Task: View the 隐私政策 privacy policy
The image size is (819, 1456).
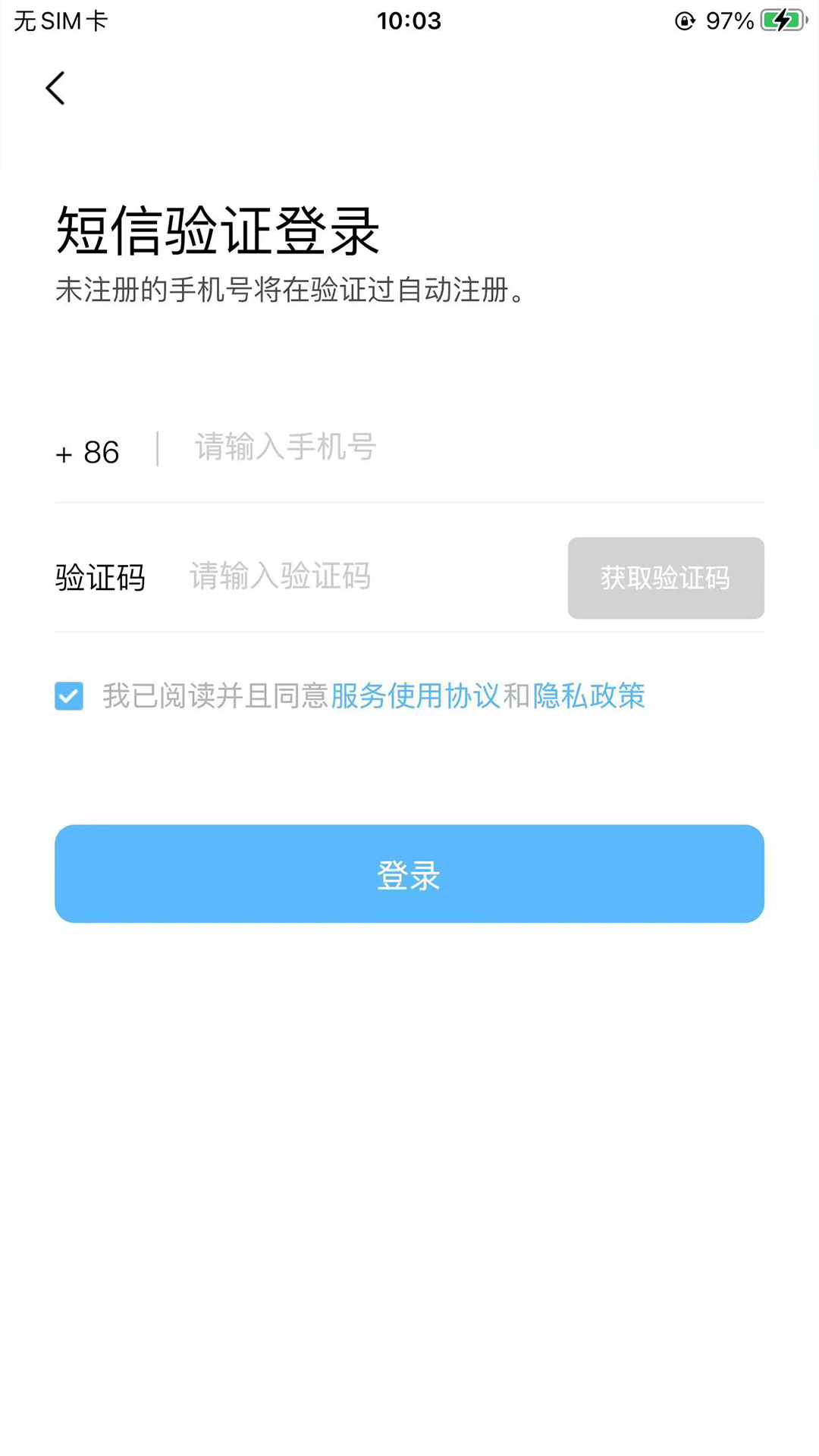Action: point(591,696)
